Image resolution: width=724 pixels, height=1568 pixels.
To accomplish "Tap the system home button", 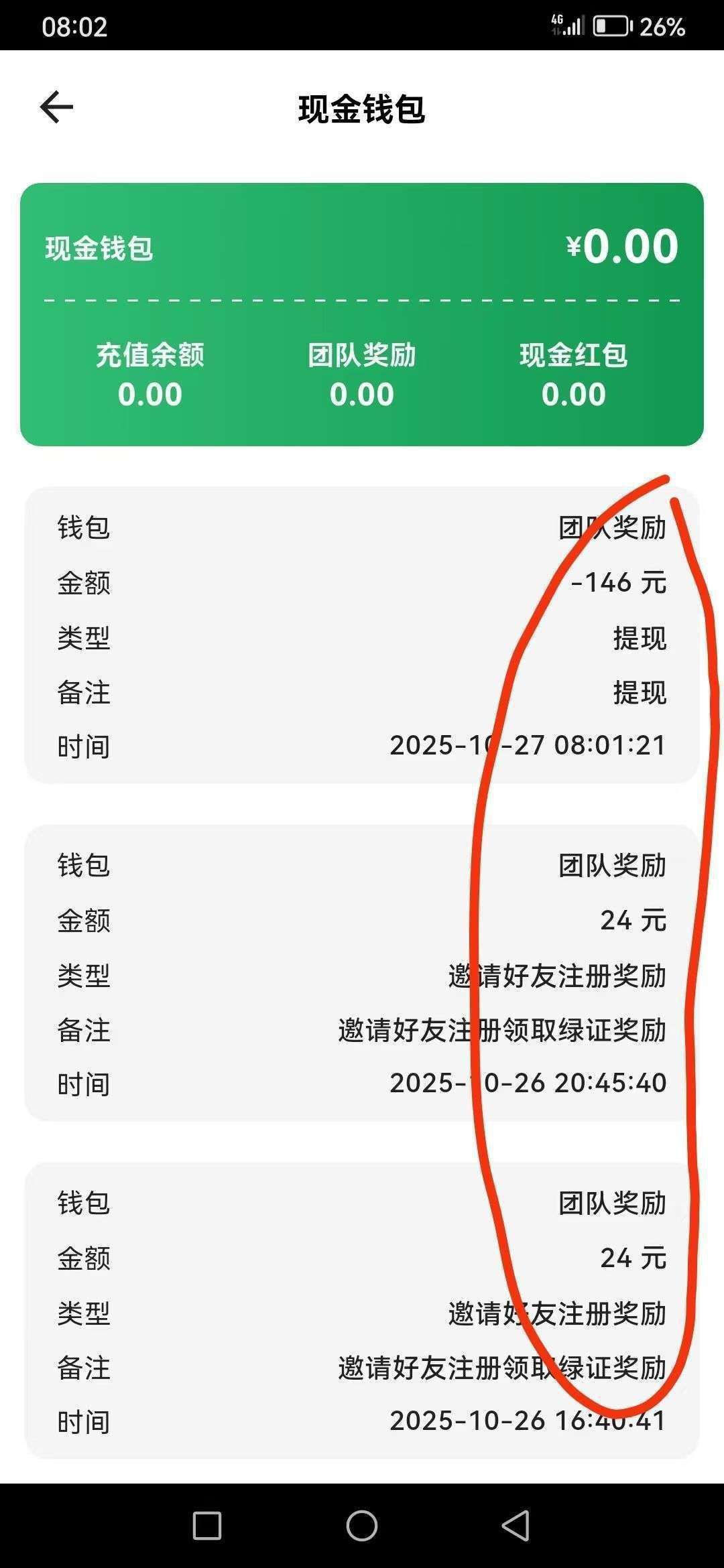I will 361,1526.
